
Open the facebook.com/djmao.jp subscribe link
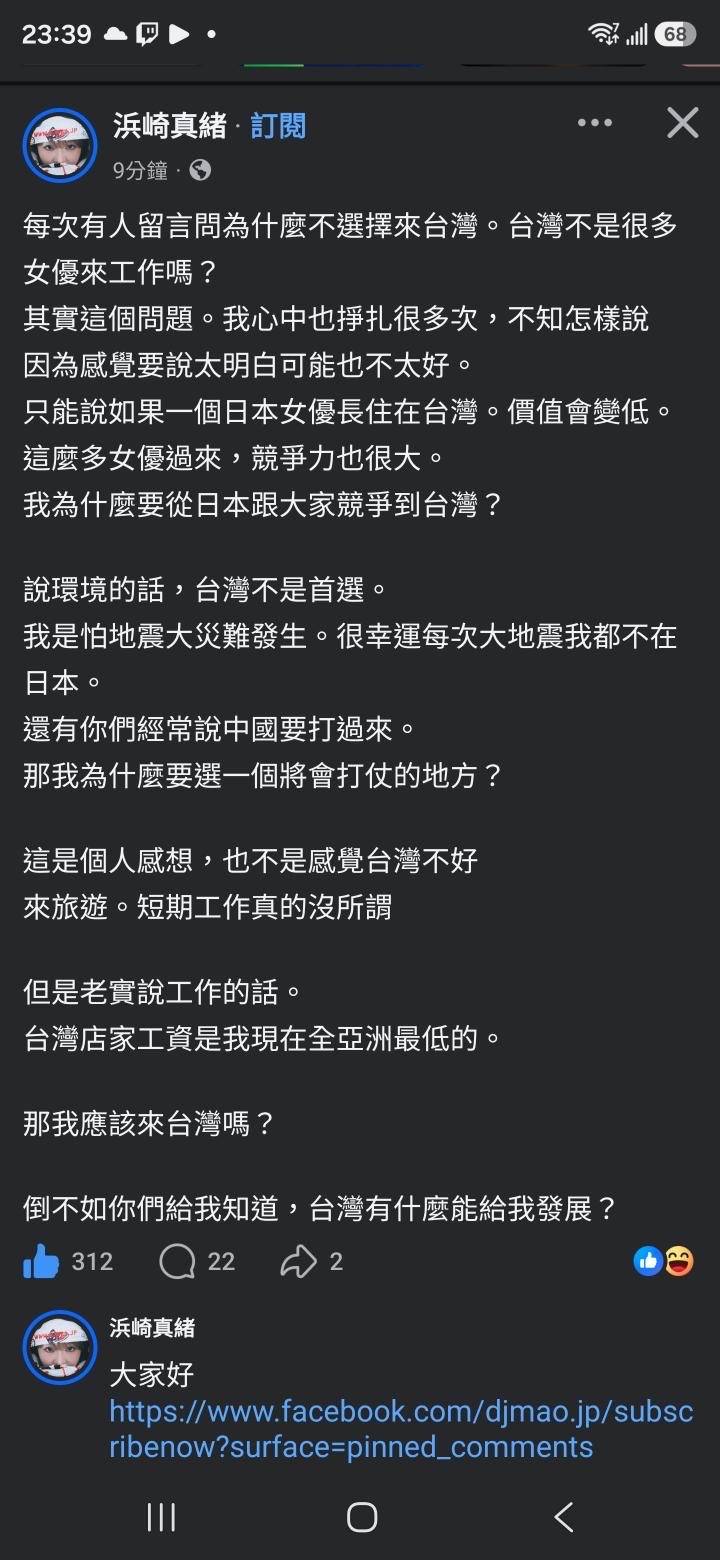click(x=401, y=1429)
